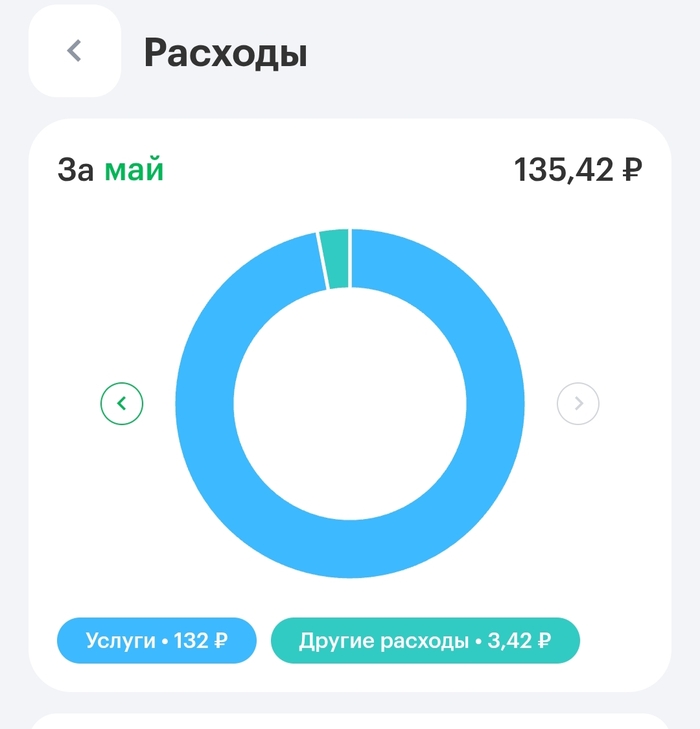Open the Другие расходы 3,42 ₽ chip

pyautogui.click(x=425, y=640)
